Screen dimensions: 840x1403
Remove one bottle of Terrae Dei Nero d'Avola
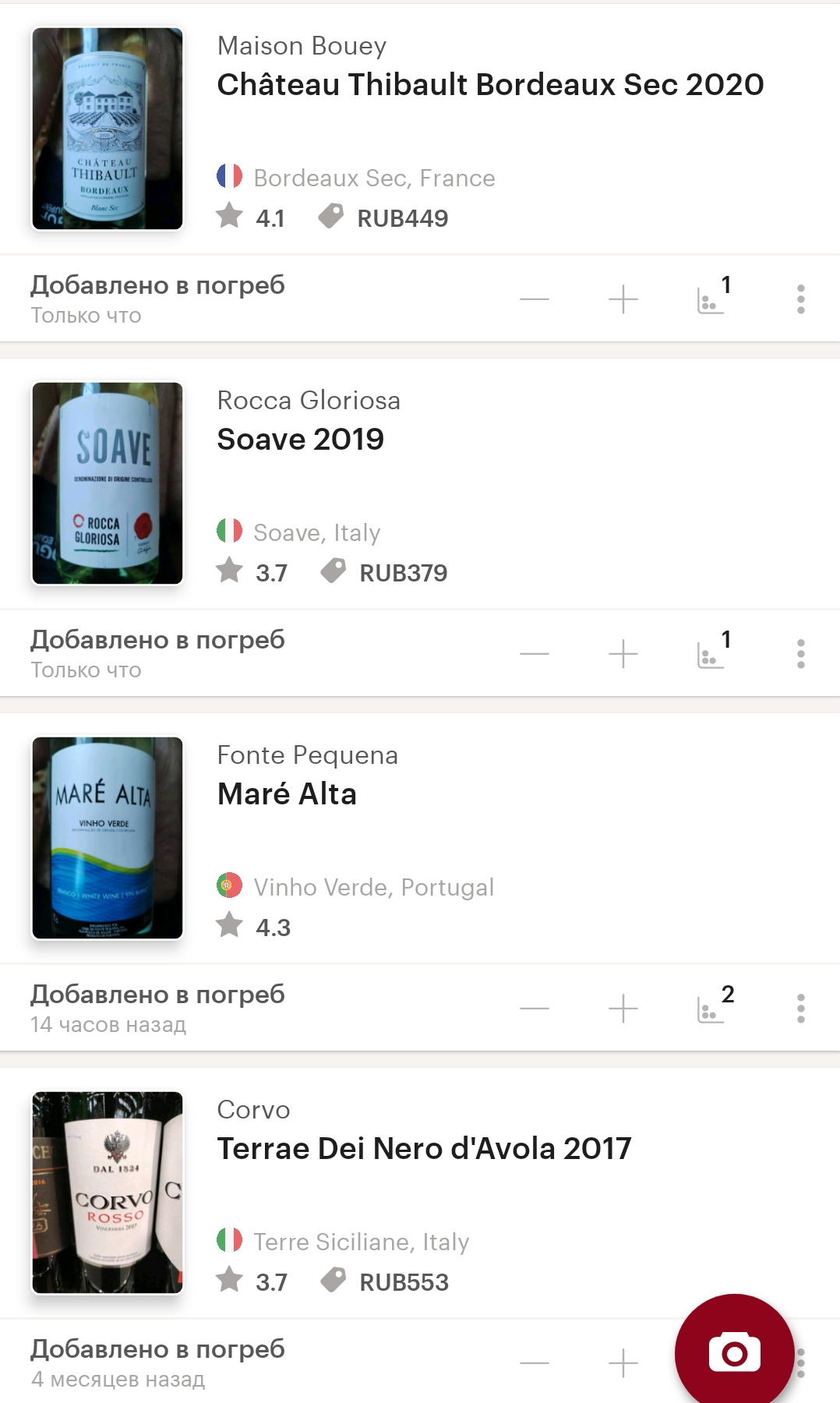click(535, 1363)
